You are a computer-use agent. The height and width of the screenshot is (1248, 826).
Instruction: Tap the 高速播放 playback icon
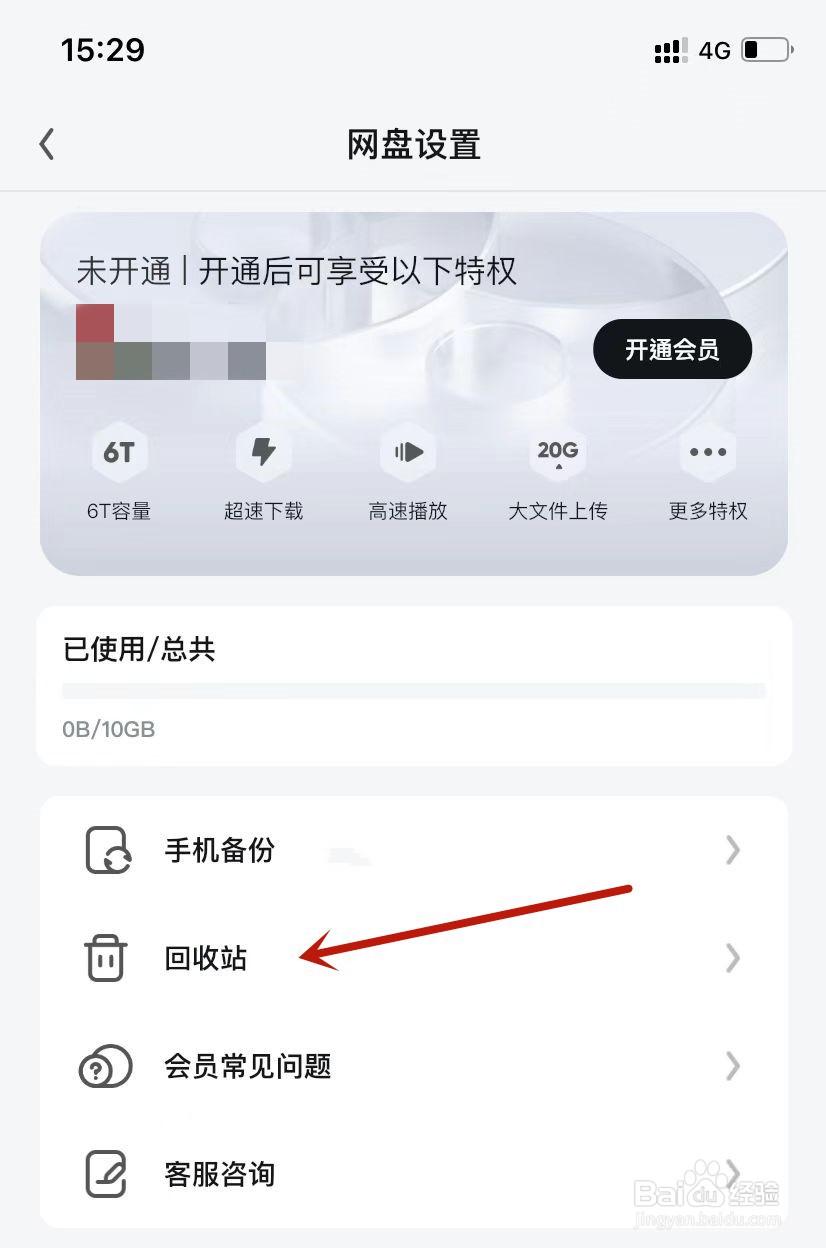pos(407,452)
